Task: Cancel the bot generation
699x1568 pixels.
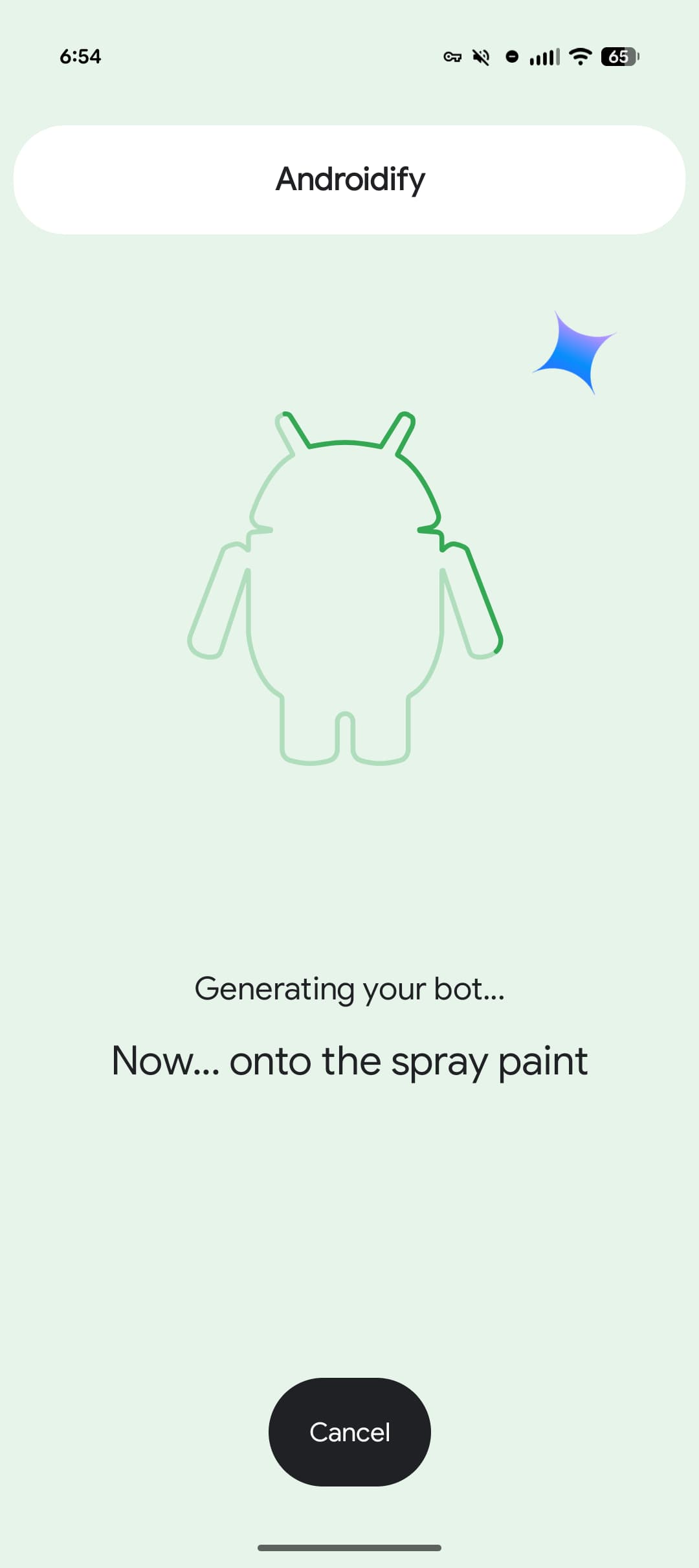Action: (x=349, y=1432)
